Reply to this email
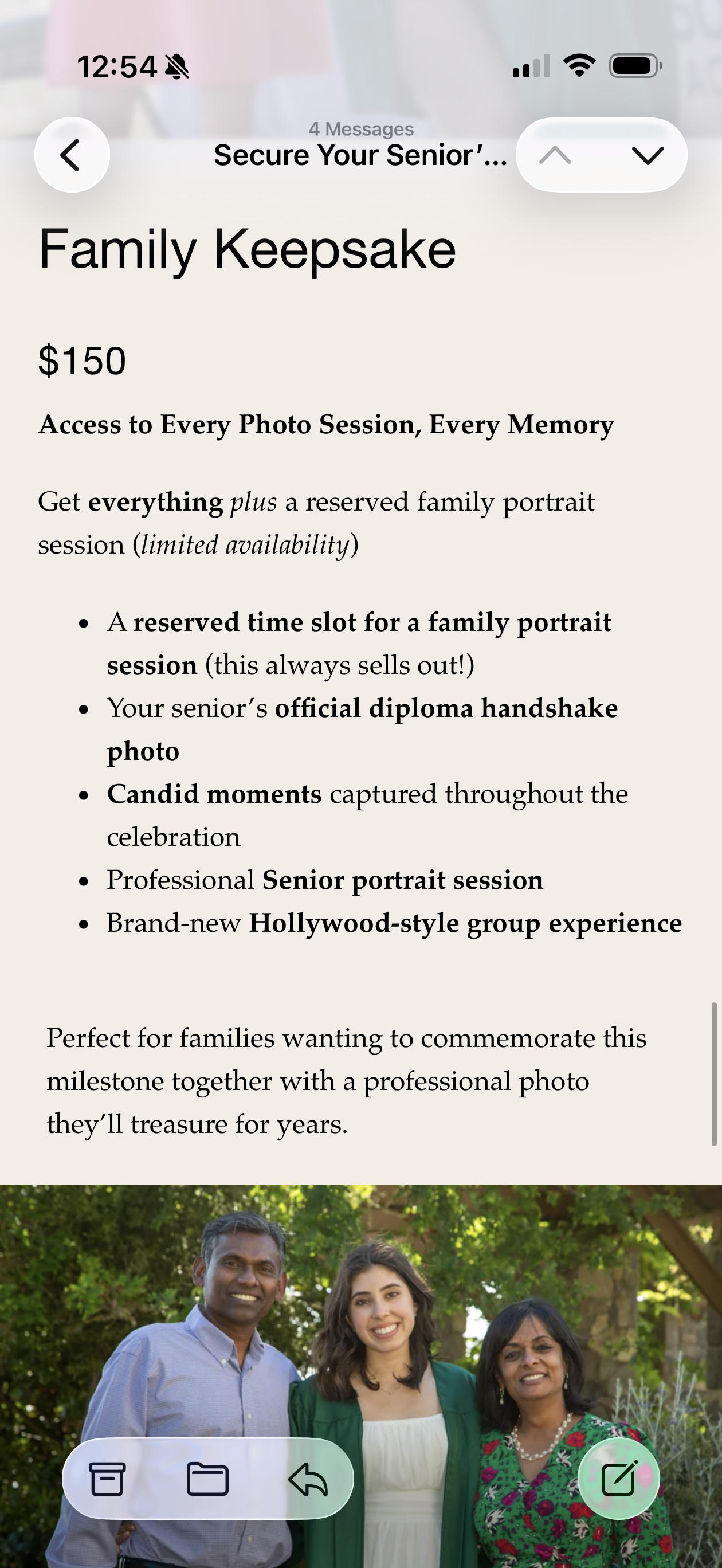The width and height of the screenshot is (722, 1568). (x=308, y=1479)
